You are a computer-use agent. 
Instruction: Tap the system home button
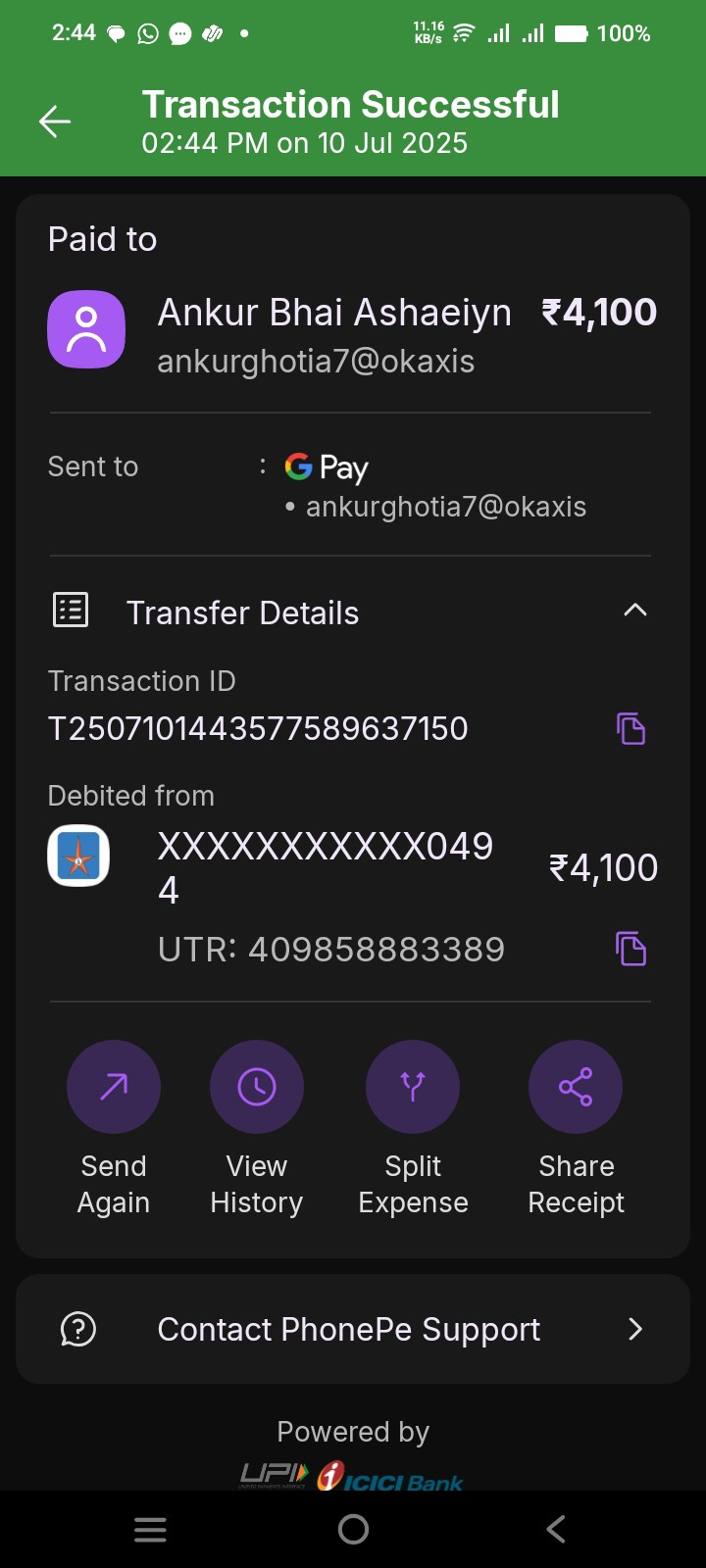(353, 1529)
